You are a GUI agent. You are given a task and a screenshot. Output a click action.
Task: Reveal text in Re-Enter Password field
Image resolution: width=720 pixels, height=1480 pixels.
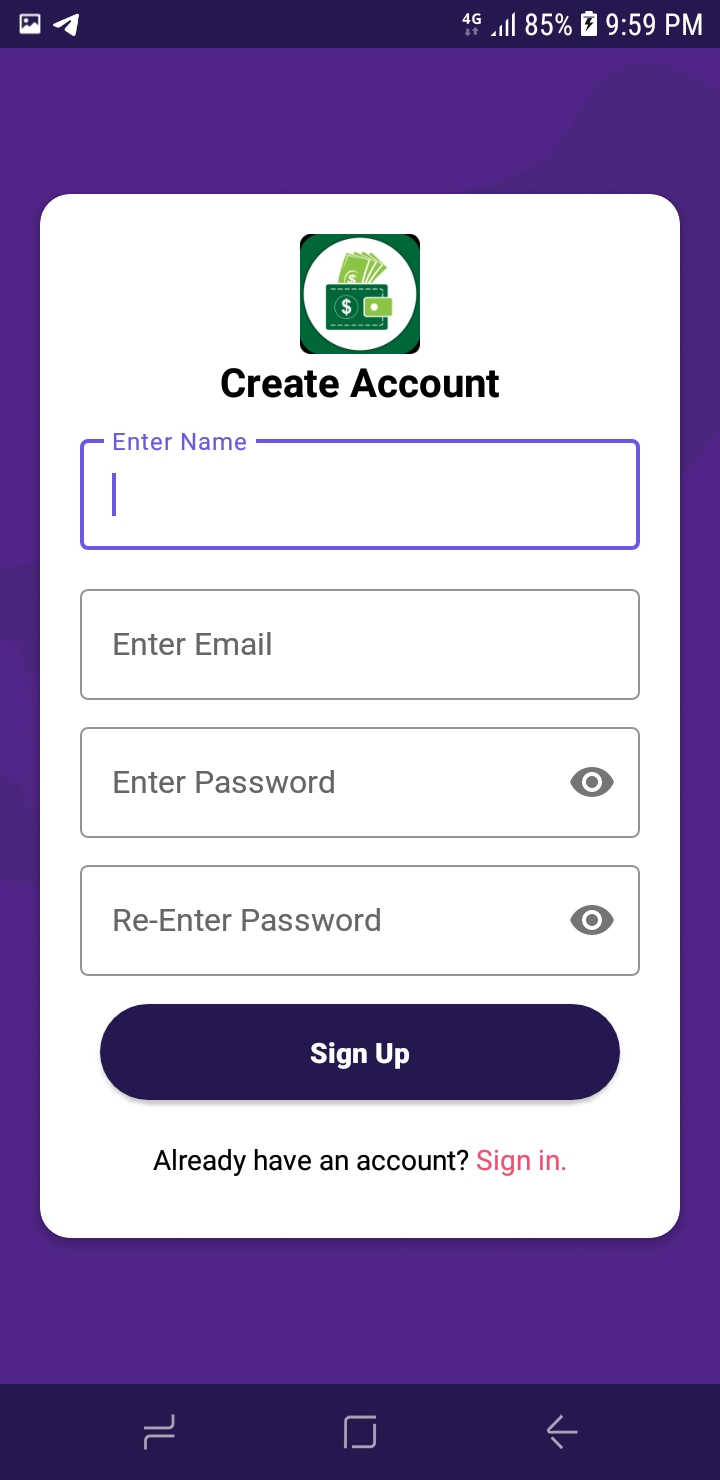click(592, 920)
